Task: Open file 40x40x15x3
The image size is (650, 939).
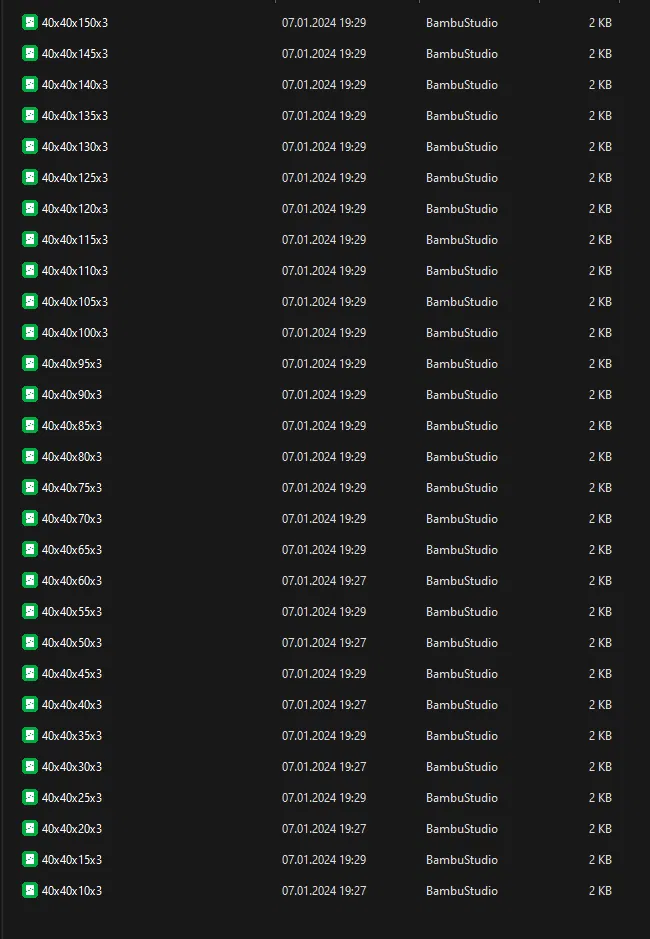Action: [71, 859]
